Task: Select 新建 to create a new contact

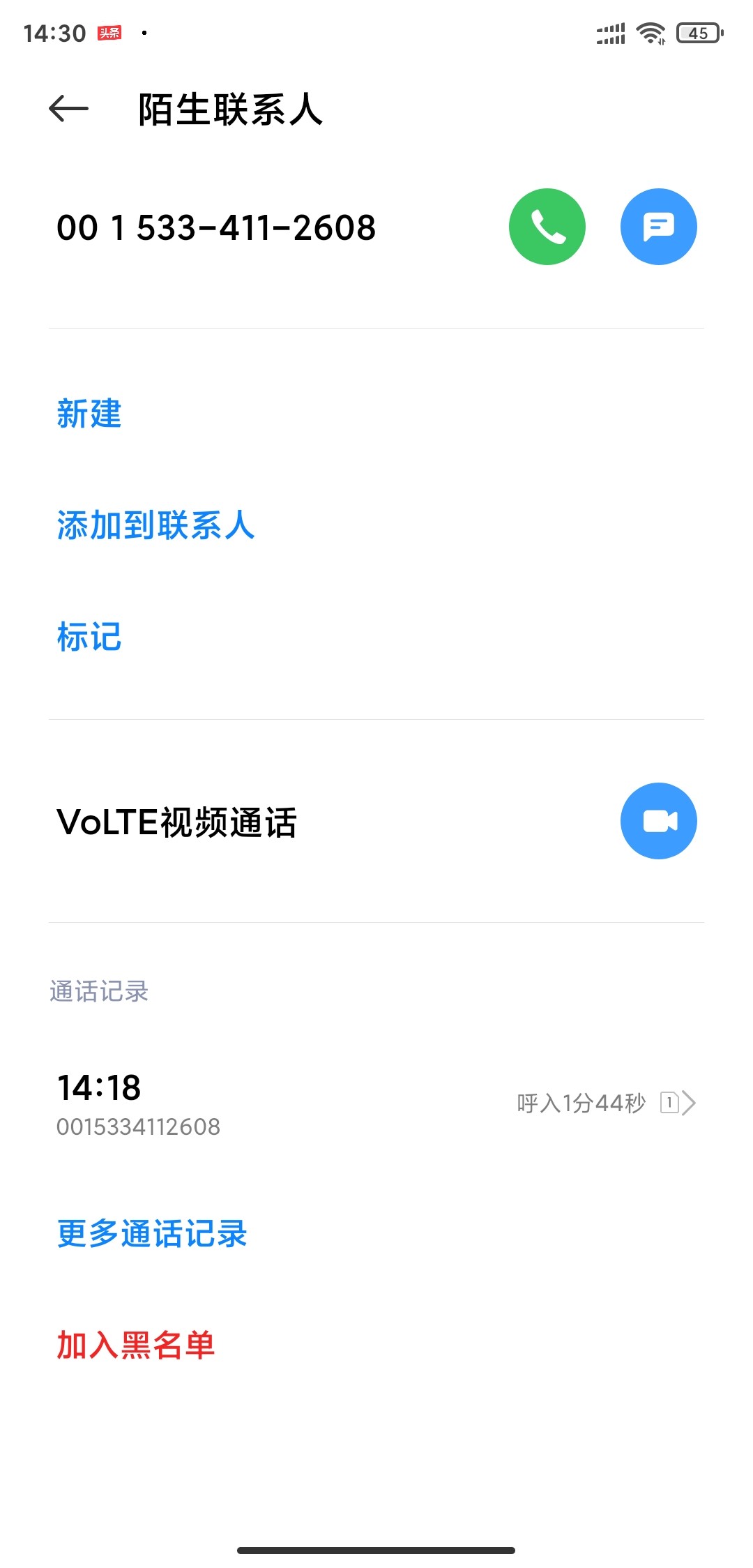Action: pos(89,414)
